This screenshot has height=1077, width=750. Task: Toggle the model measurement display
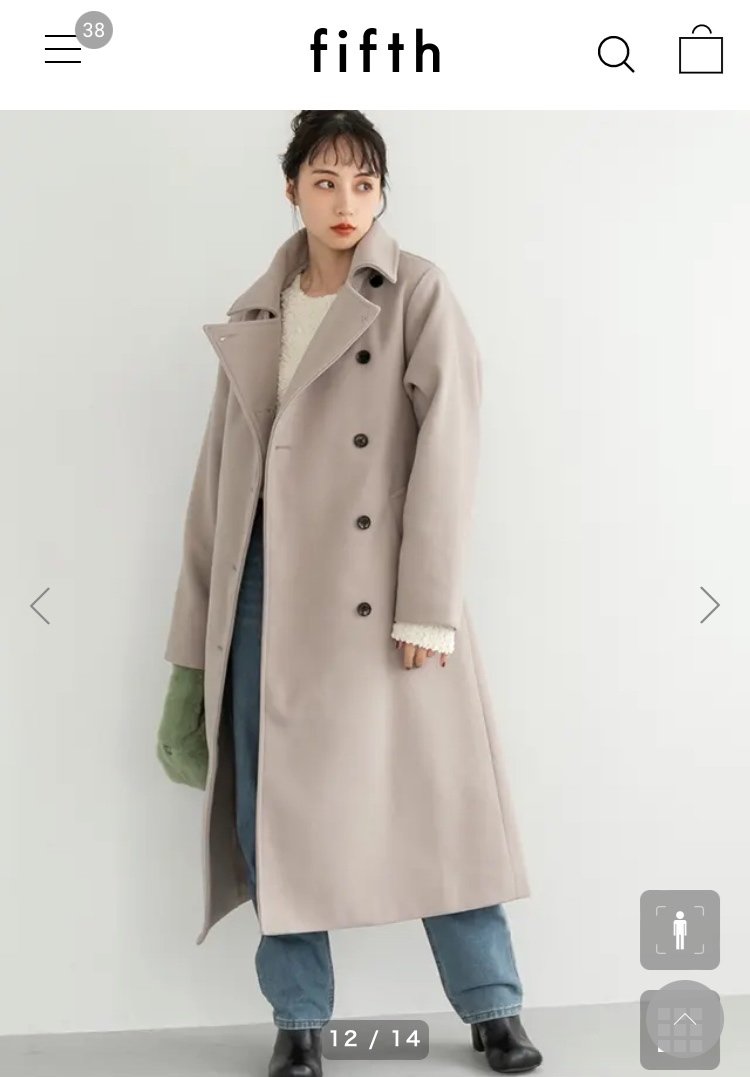[680, 932]
